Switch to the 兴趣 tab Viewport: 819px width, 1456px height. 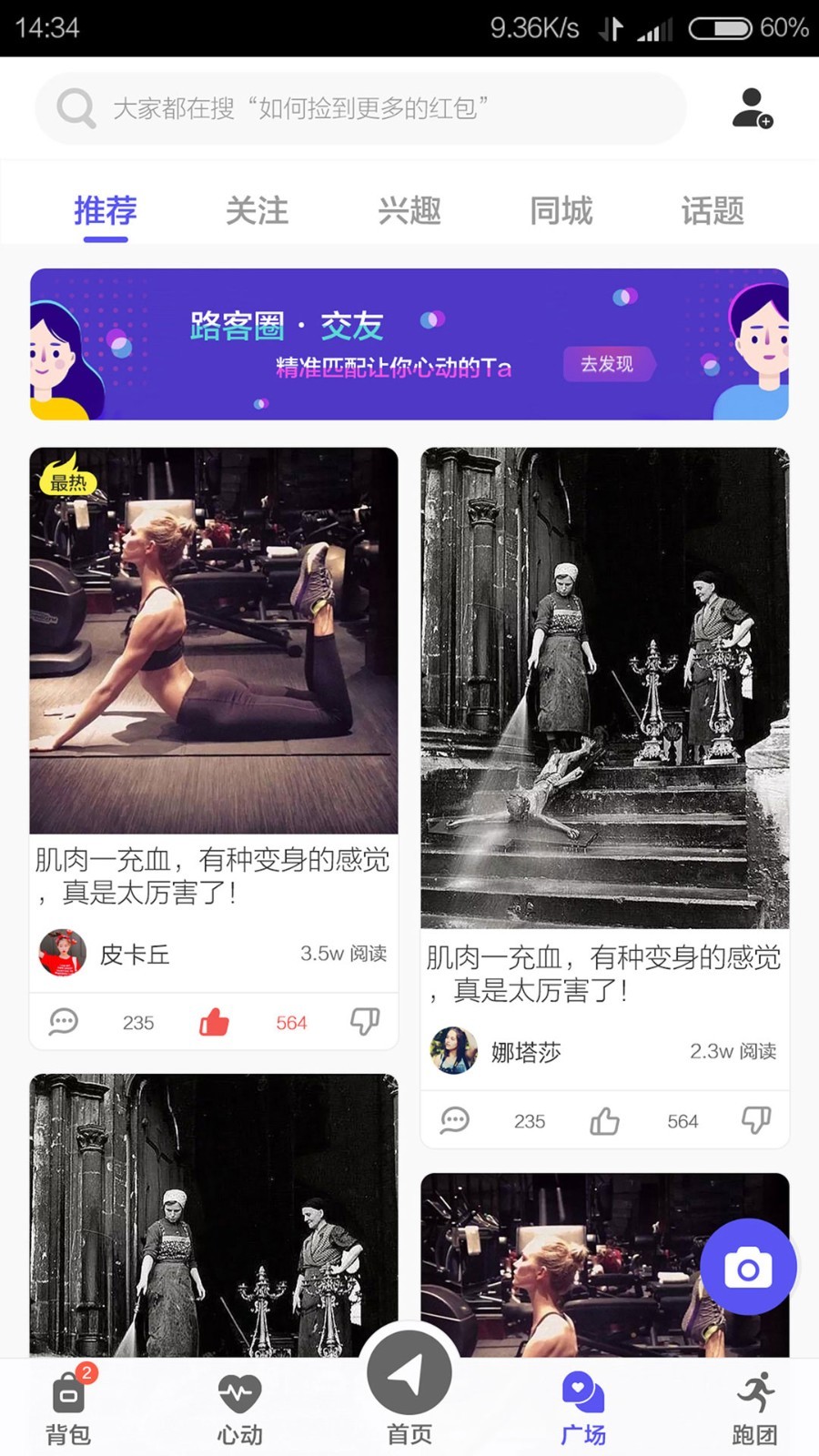409,211
